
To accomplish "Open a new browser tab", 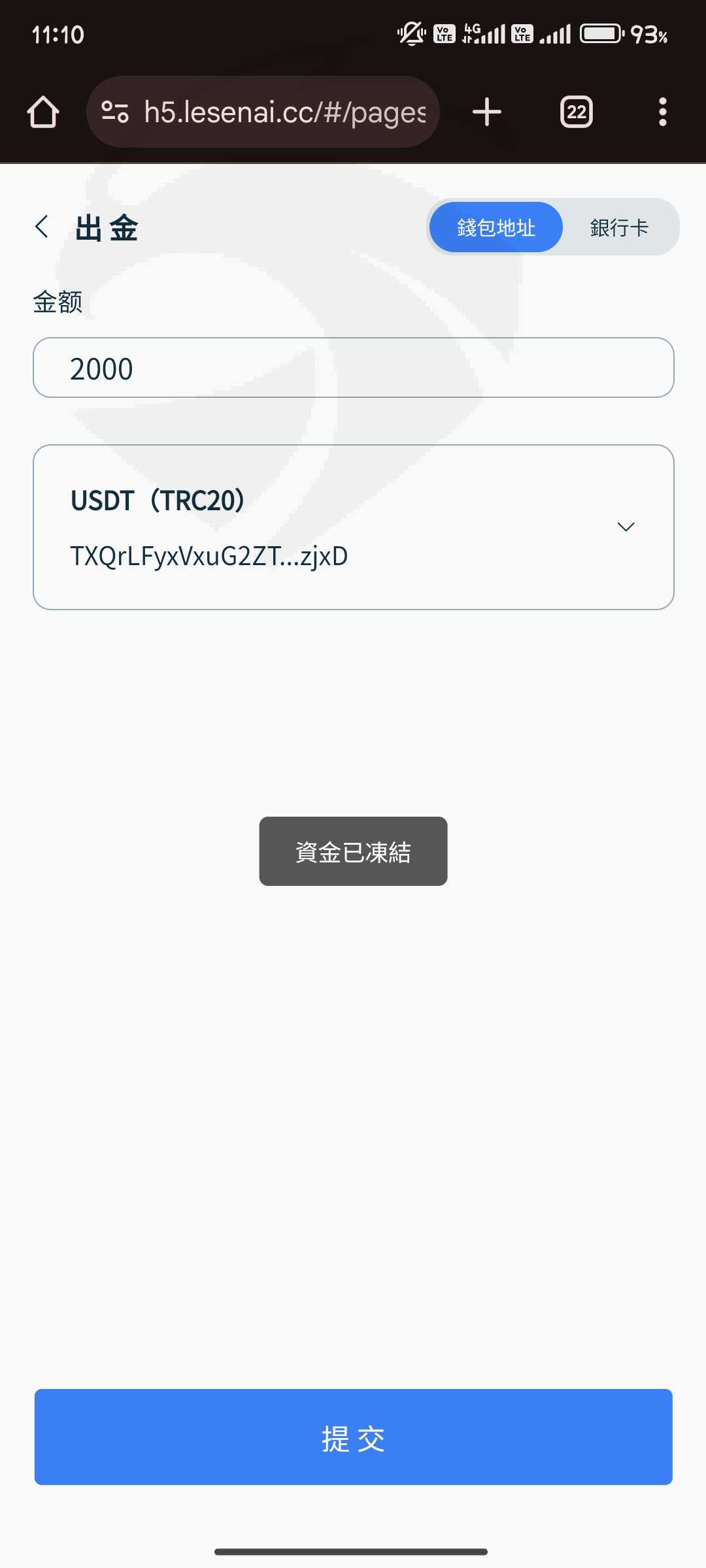I will pyautogui.click(x=487, y=112).
